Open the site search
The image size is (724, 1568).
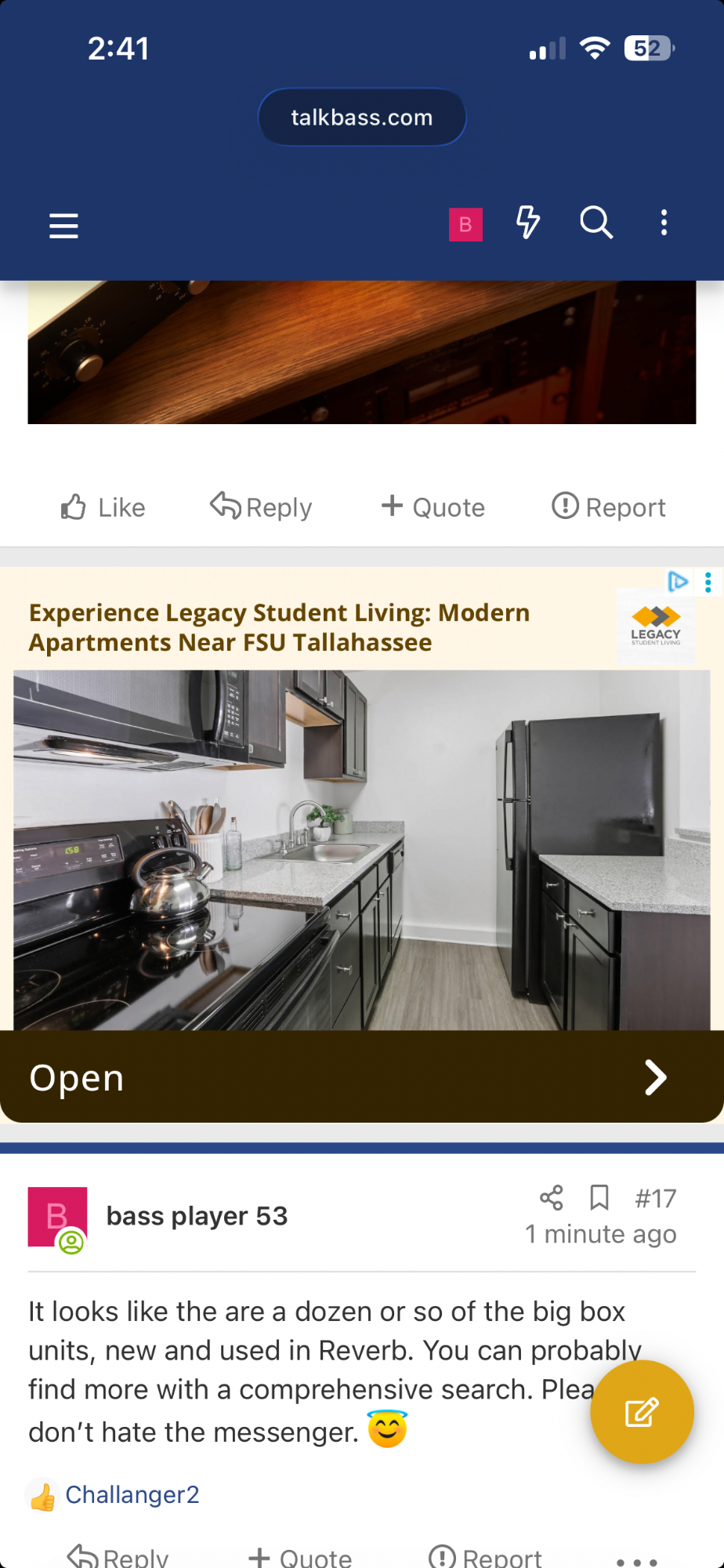point(596,222)
